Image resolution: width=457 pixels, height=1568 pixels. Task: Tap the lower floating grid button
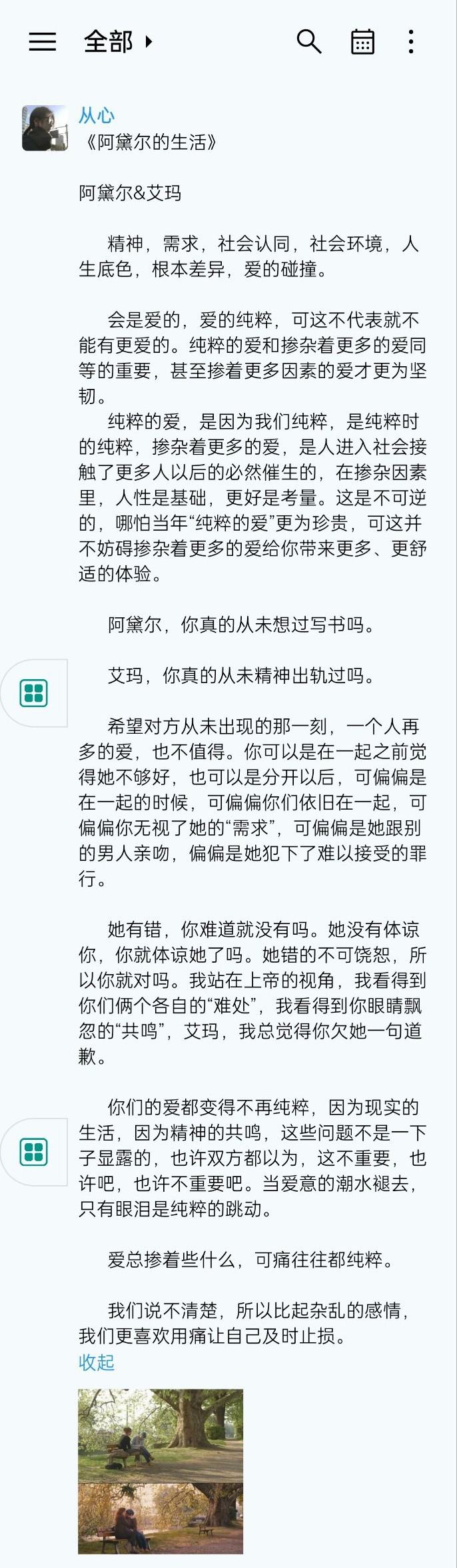click(x=34, y=1151)
